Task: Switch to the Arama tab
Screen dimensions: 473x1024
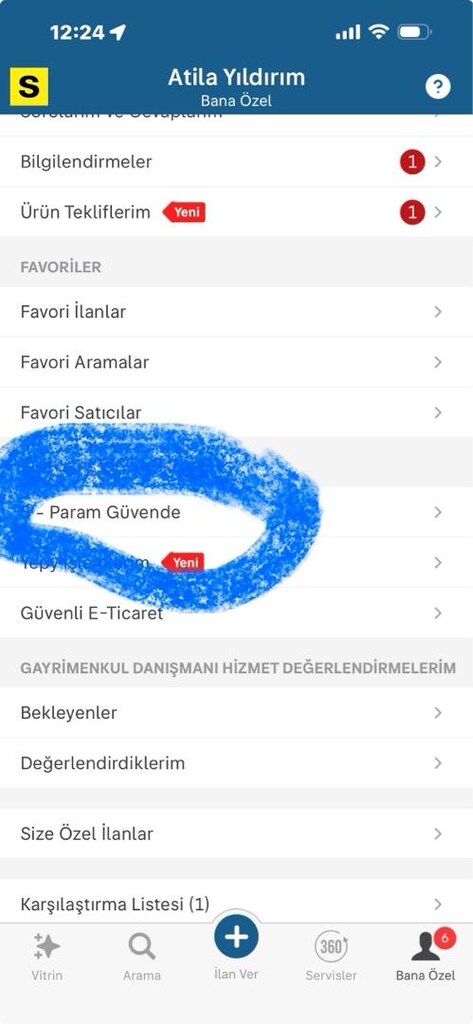Action: (x=142, y=957)
